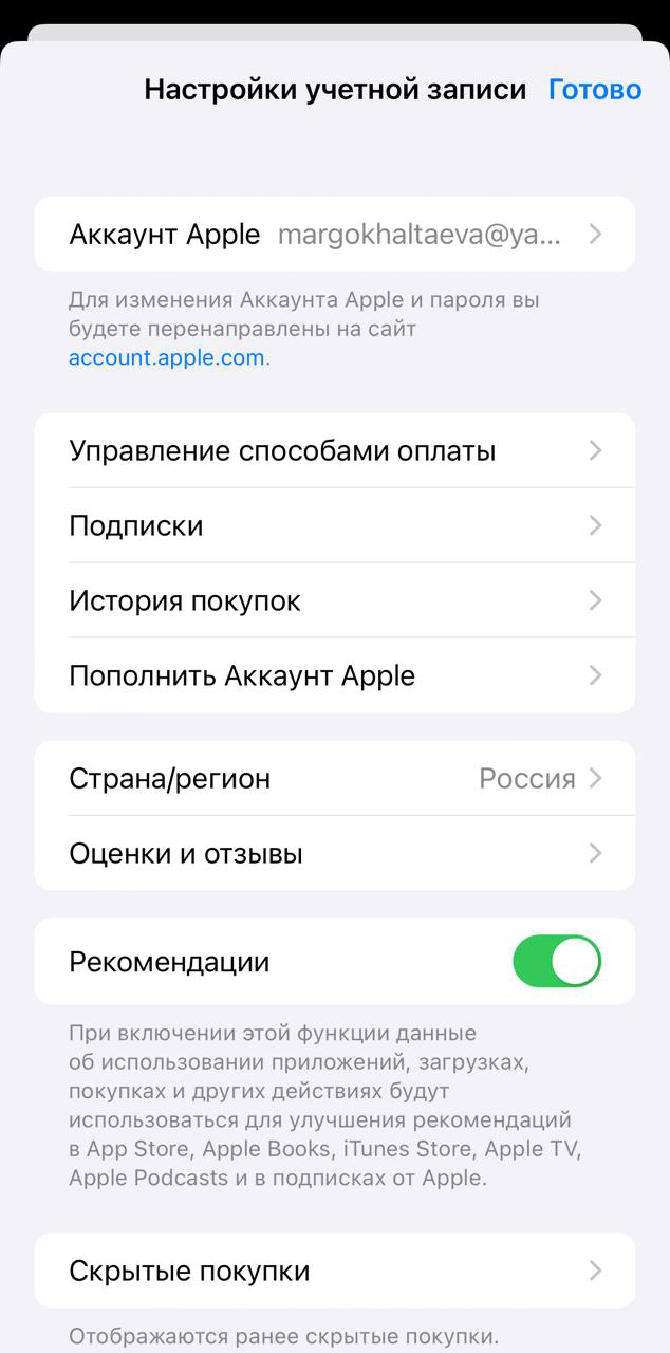
Task: Select Пополнить Аккаунт Apple
Action: [x=334, y=676]
